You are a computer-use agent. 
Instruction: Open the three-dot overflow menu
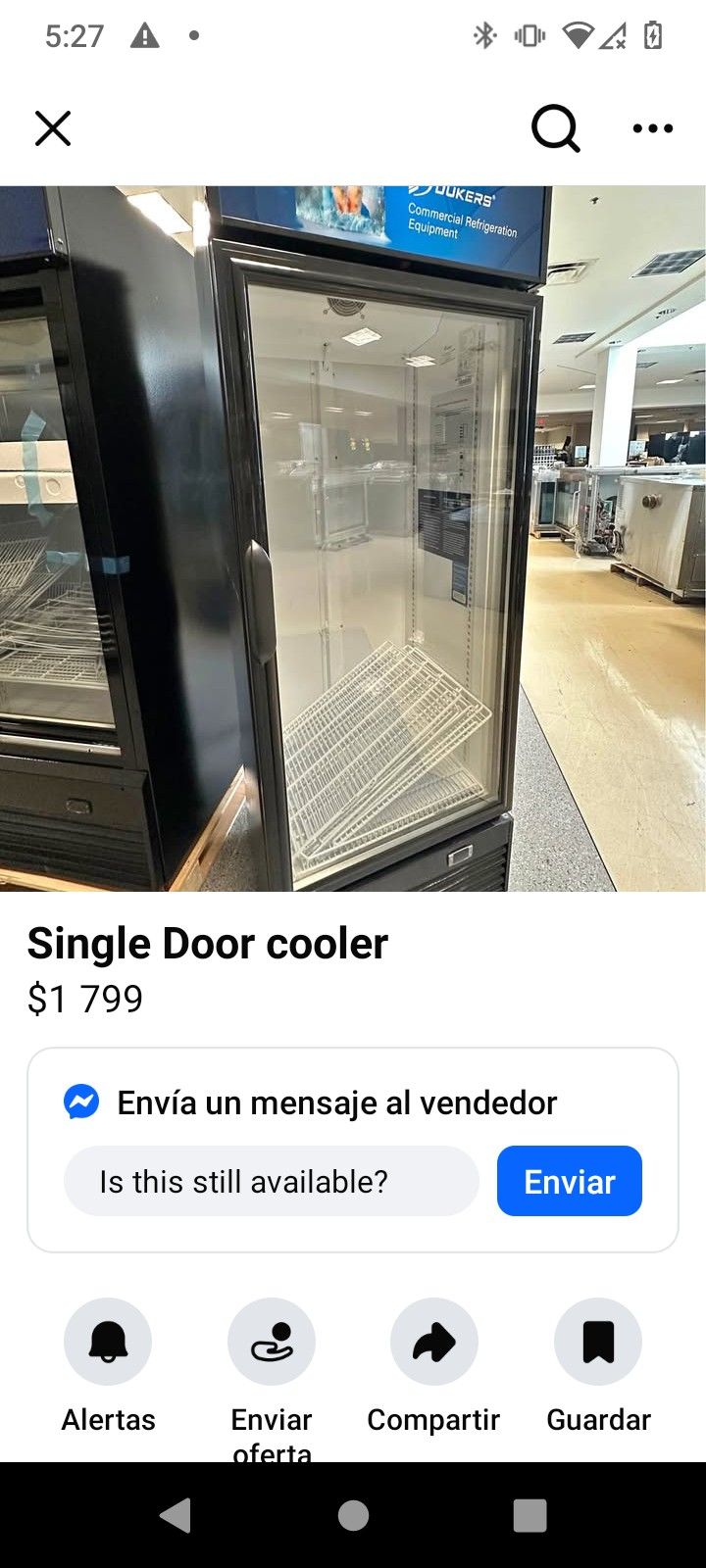(652, 128)
